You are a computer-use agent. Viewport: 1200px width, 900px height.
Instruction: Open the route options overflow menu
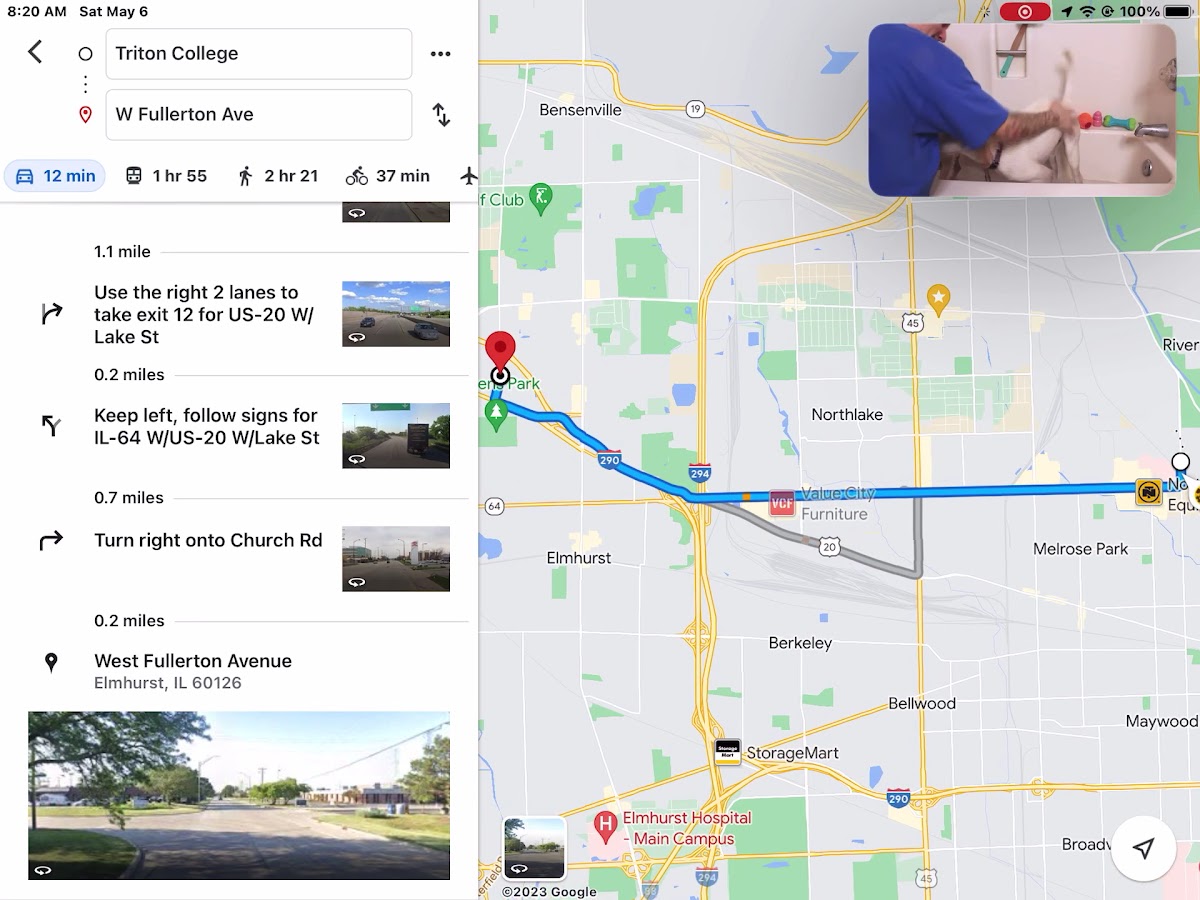pyautogui.click(x=440, y=54)
